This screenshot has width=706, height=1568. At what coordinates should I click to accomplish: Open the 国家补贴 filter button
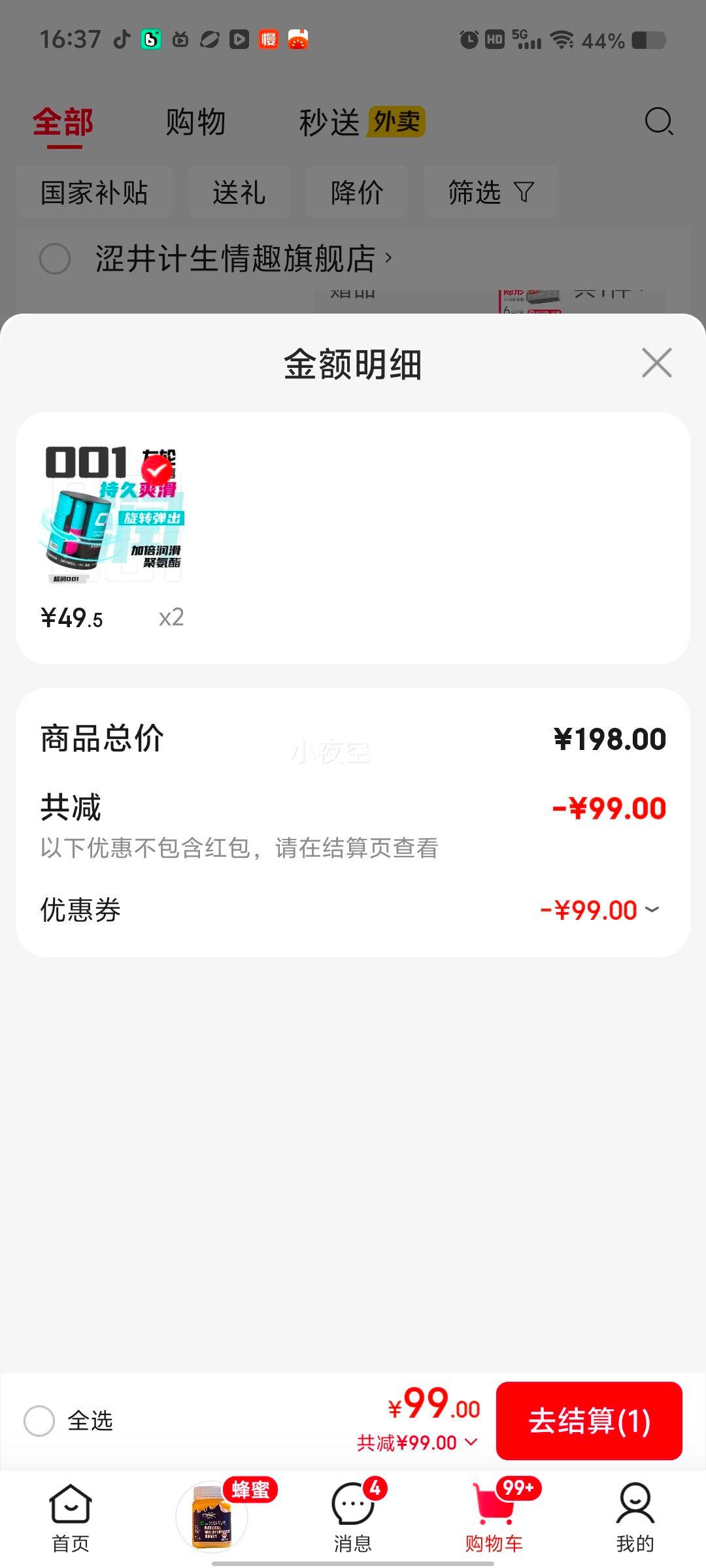[x=93, y=191]
